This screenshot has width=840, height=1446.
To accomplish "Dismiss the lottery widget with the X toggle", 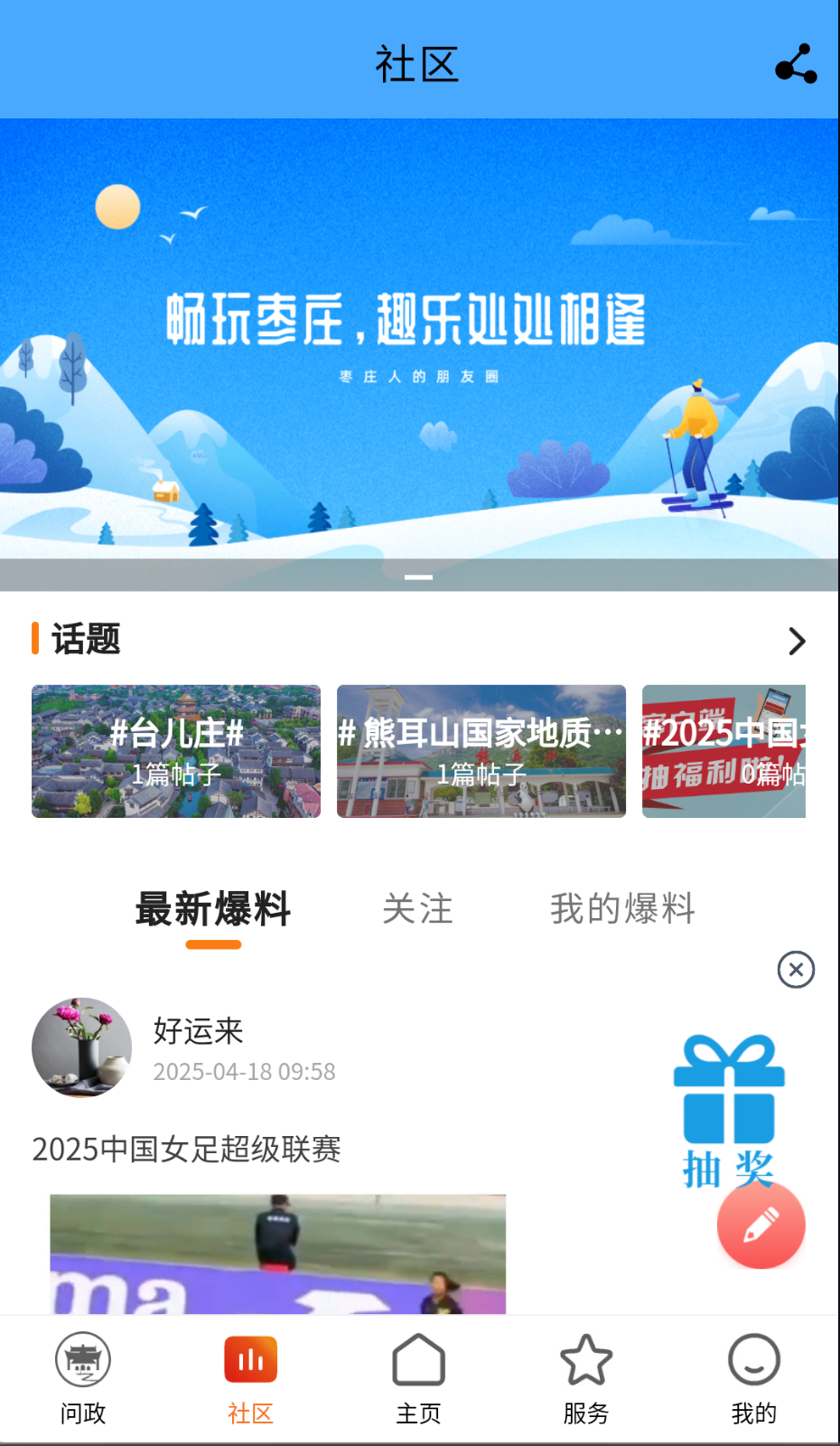I will pyautogui.click(x=795, y=971).
